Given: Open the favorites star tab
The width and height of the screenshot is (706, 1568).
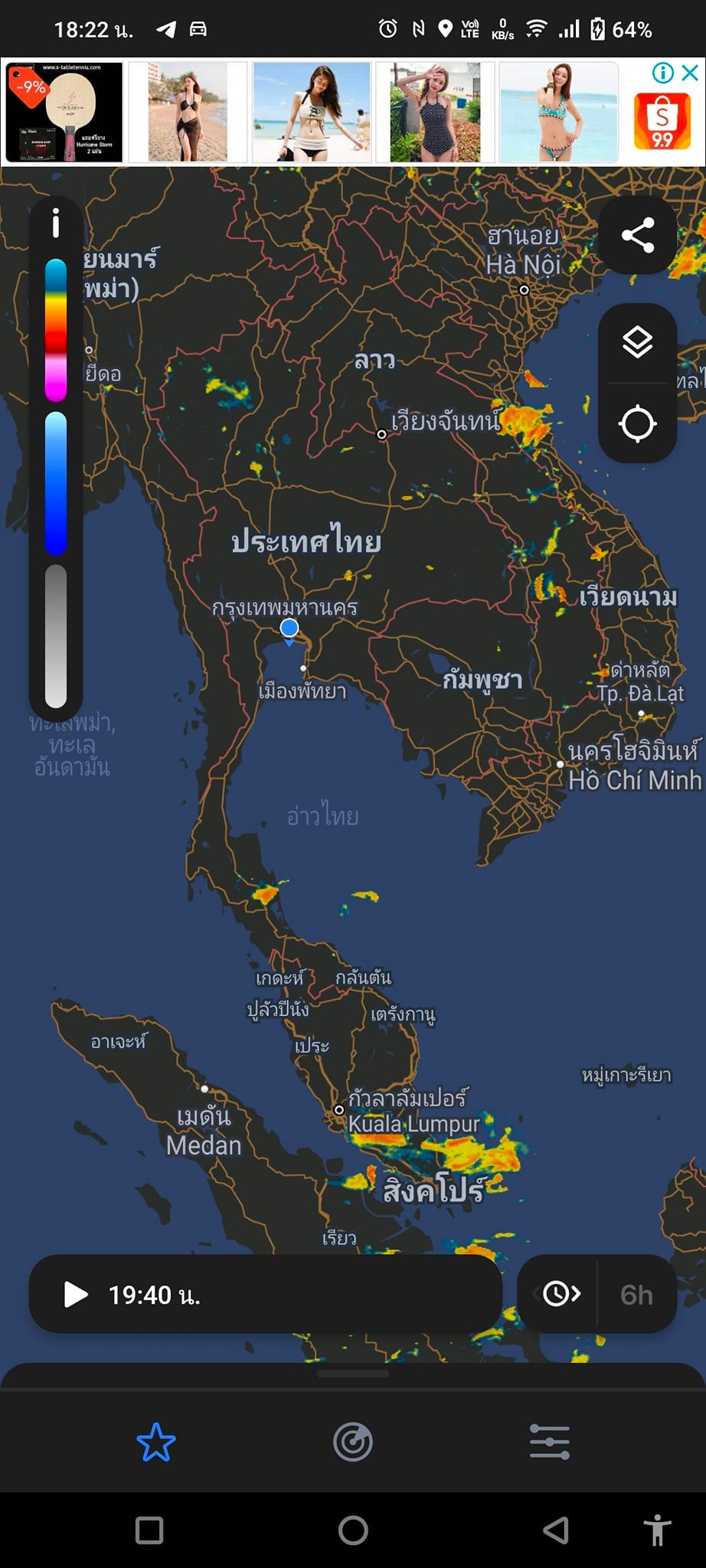Looking at the screenshot, I should click(x=156, y=1442).
